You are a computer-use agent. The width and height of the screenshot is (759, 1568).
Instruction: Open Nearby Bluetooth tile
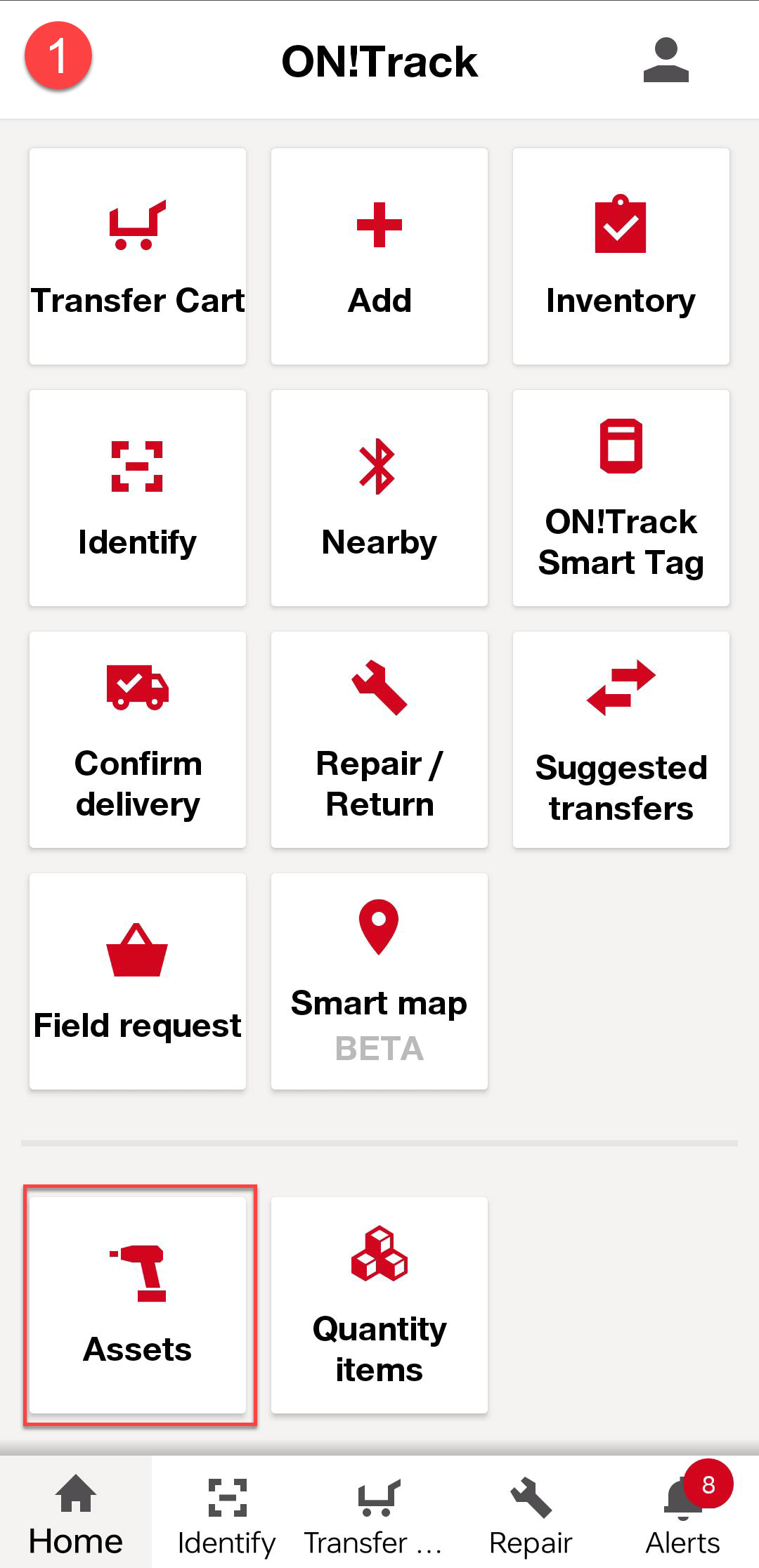pos(379,498)
